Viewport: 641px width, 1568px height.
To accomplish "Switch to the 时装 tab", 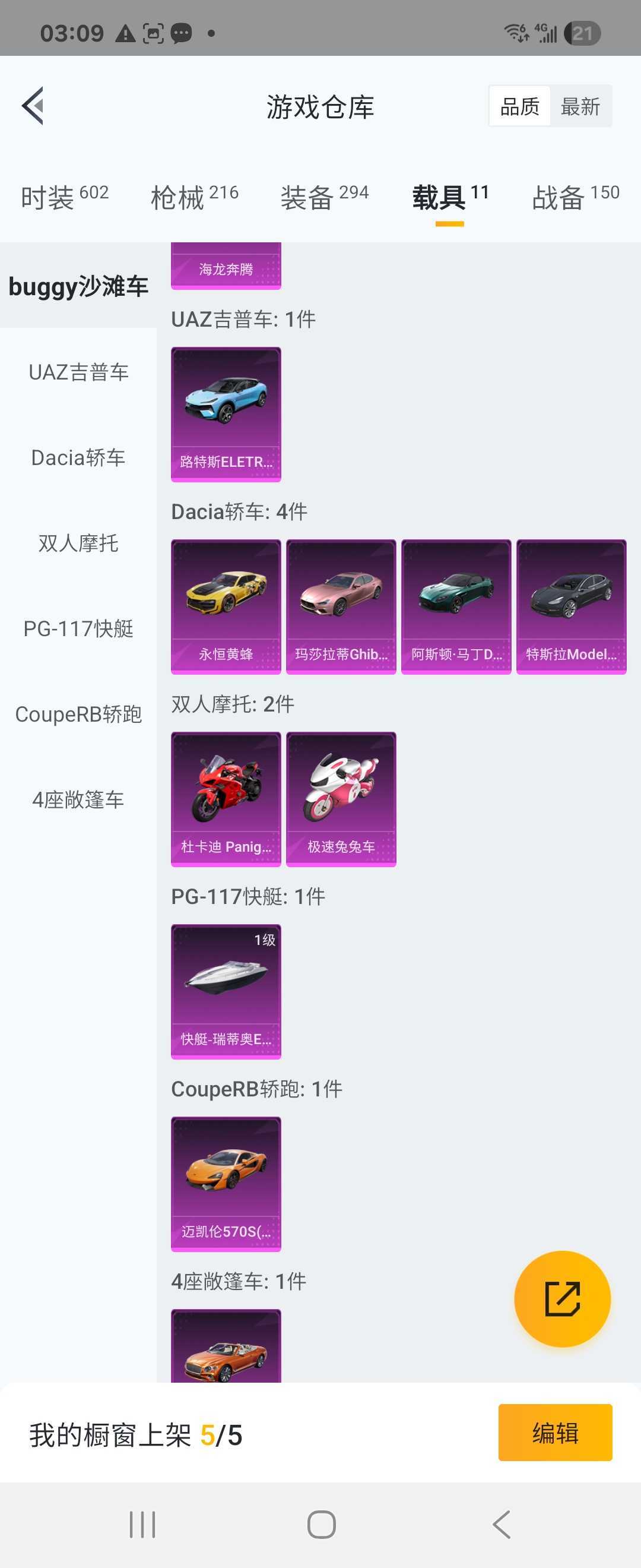I will (x=65, y=197).
